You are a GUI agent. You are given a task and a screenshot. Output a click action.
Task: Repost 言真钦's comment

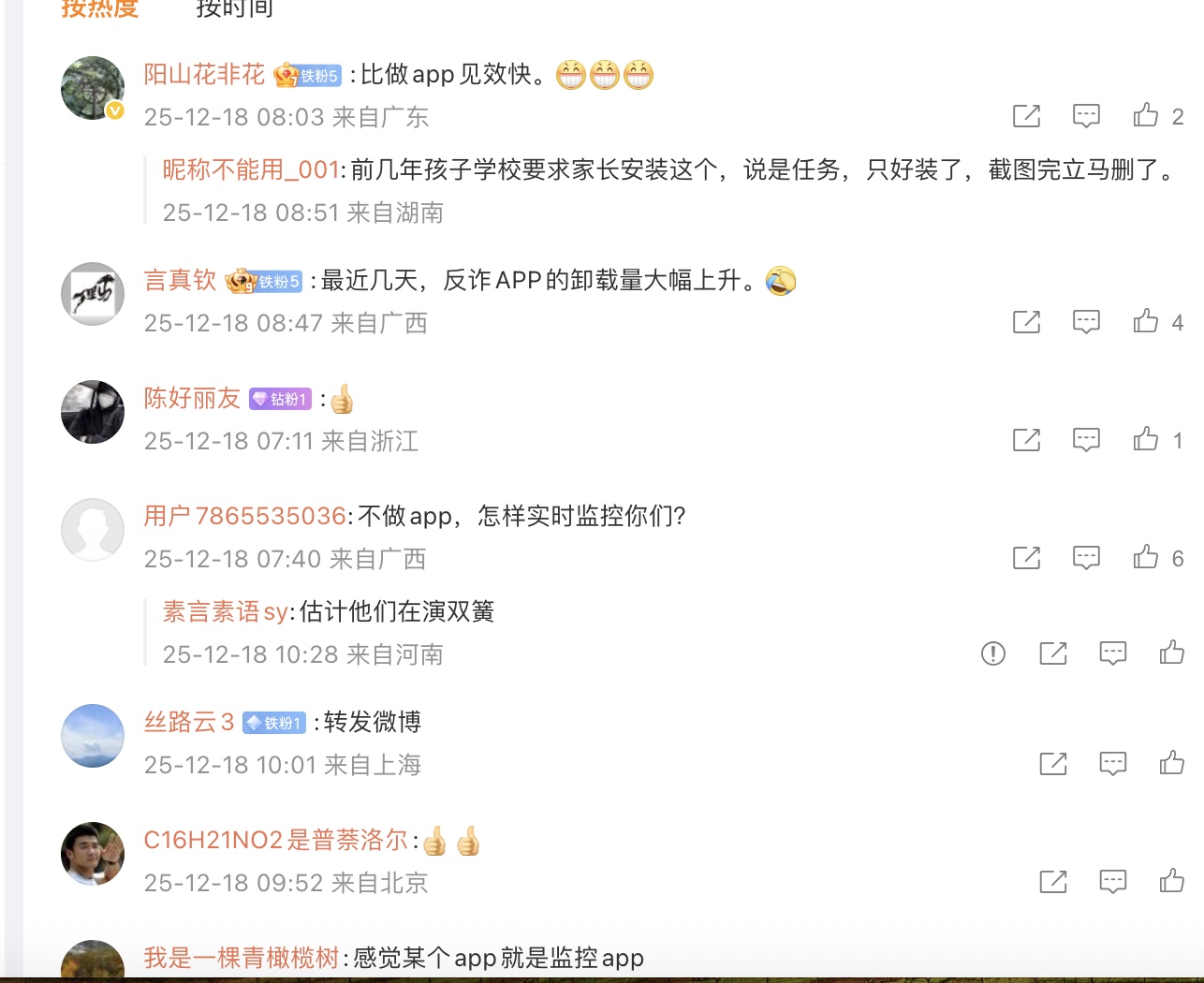click(x=1026, y=322)
